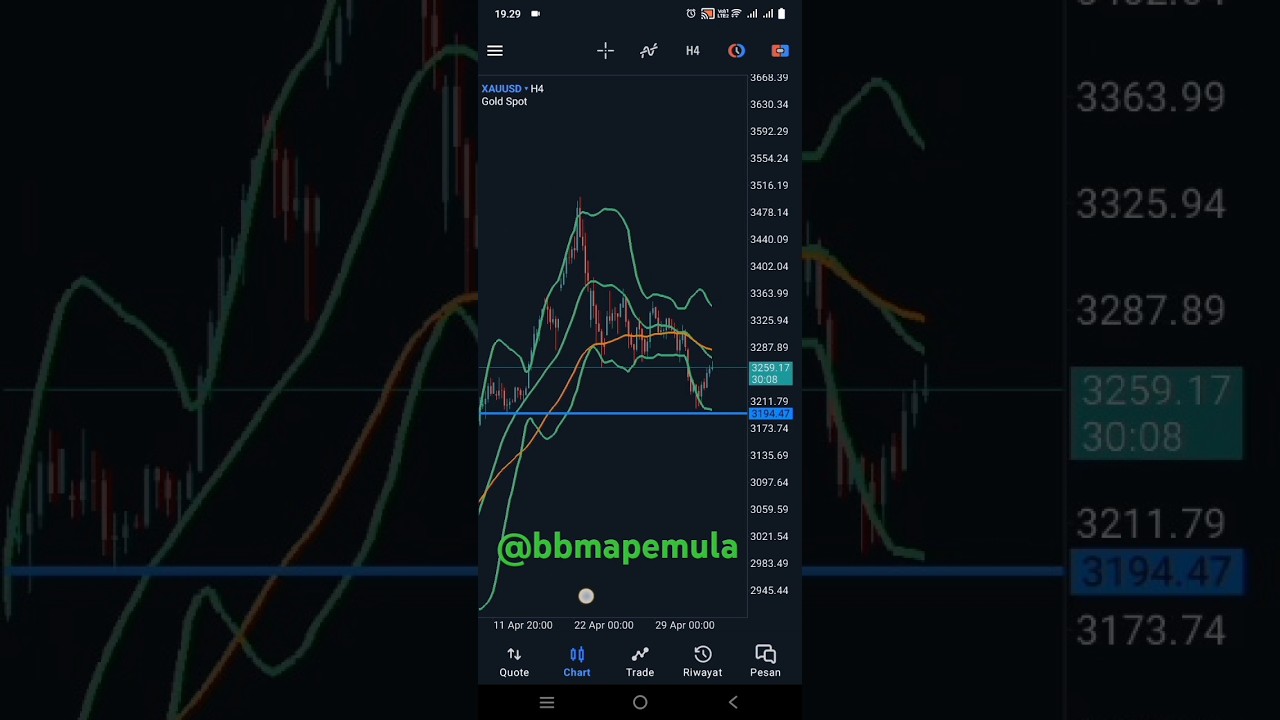Viewport: 1280px width, 720px height.
Task: Go to the Trade tab
Action: (x=640, y=661)
